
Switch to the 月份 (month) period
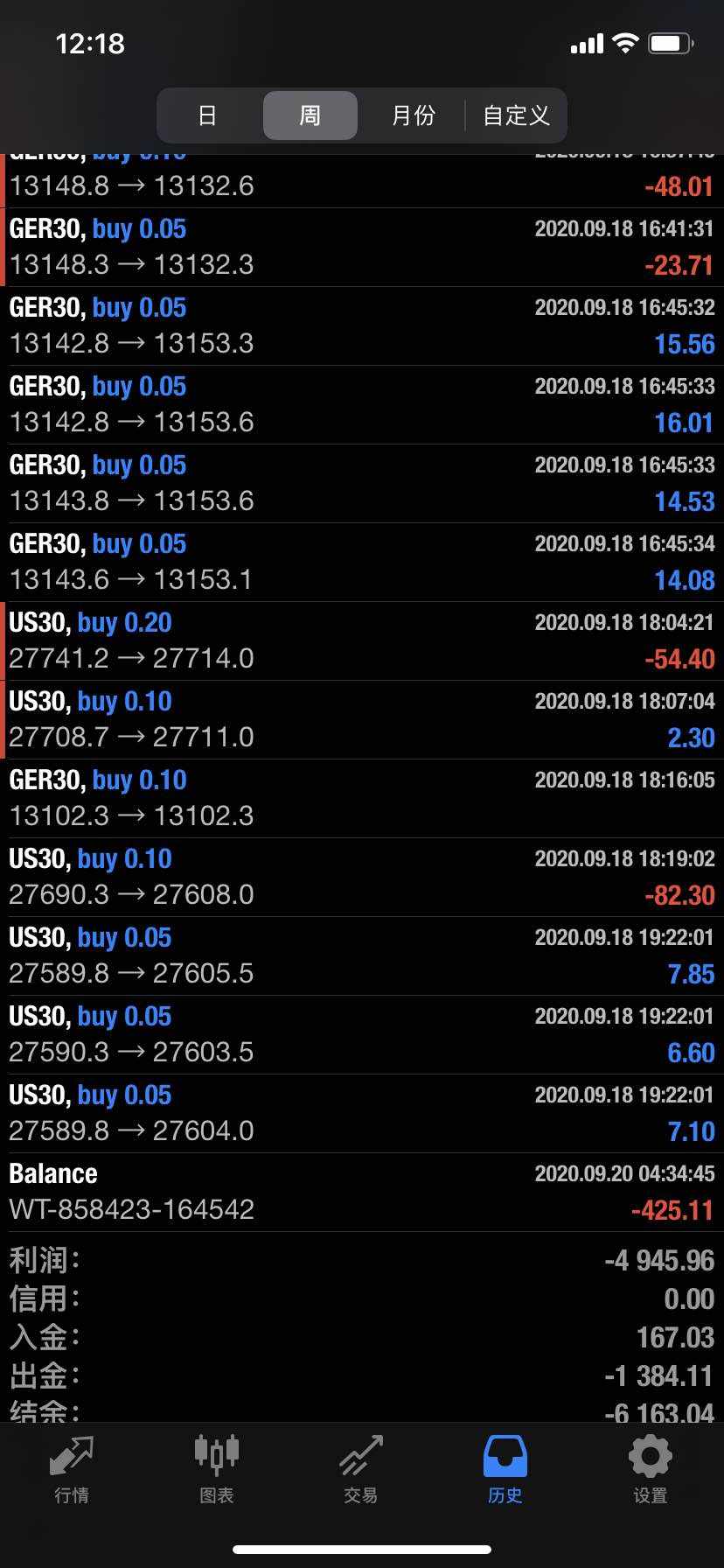pos(413,115)
